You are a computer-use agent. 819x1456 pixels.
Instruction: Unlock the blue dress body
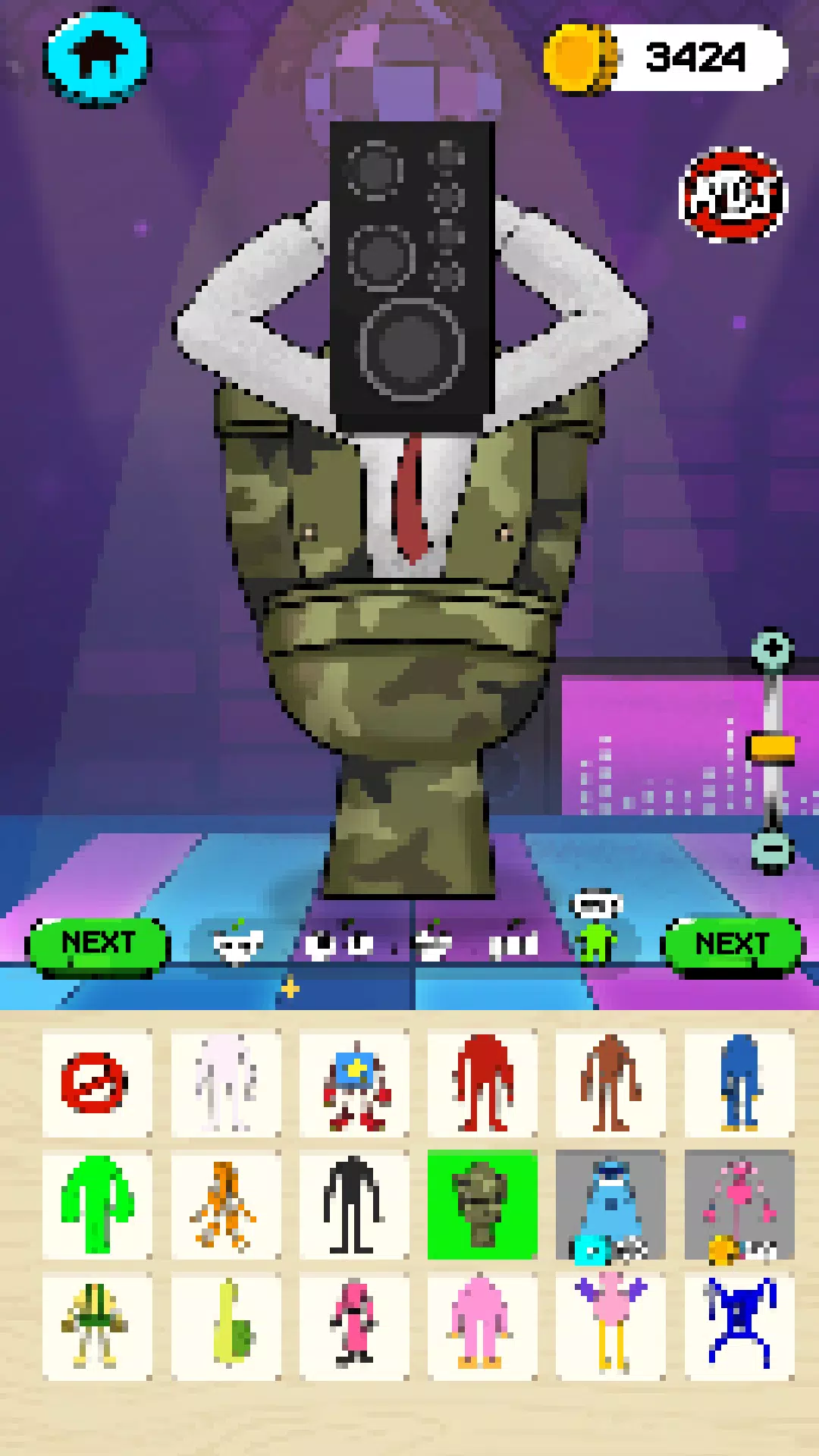click(610, 1204)
